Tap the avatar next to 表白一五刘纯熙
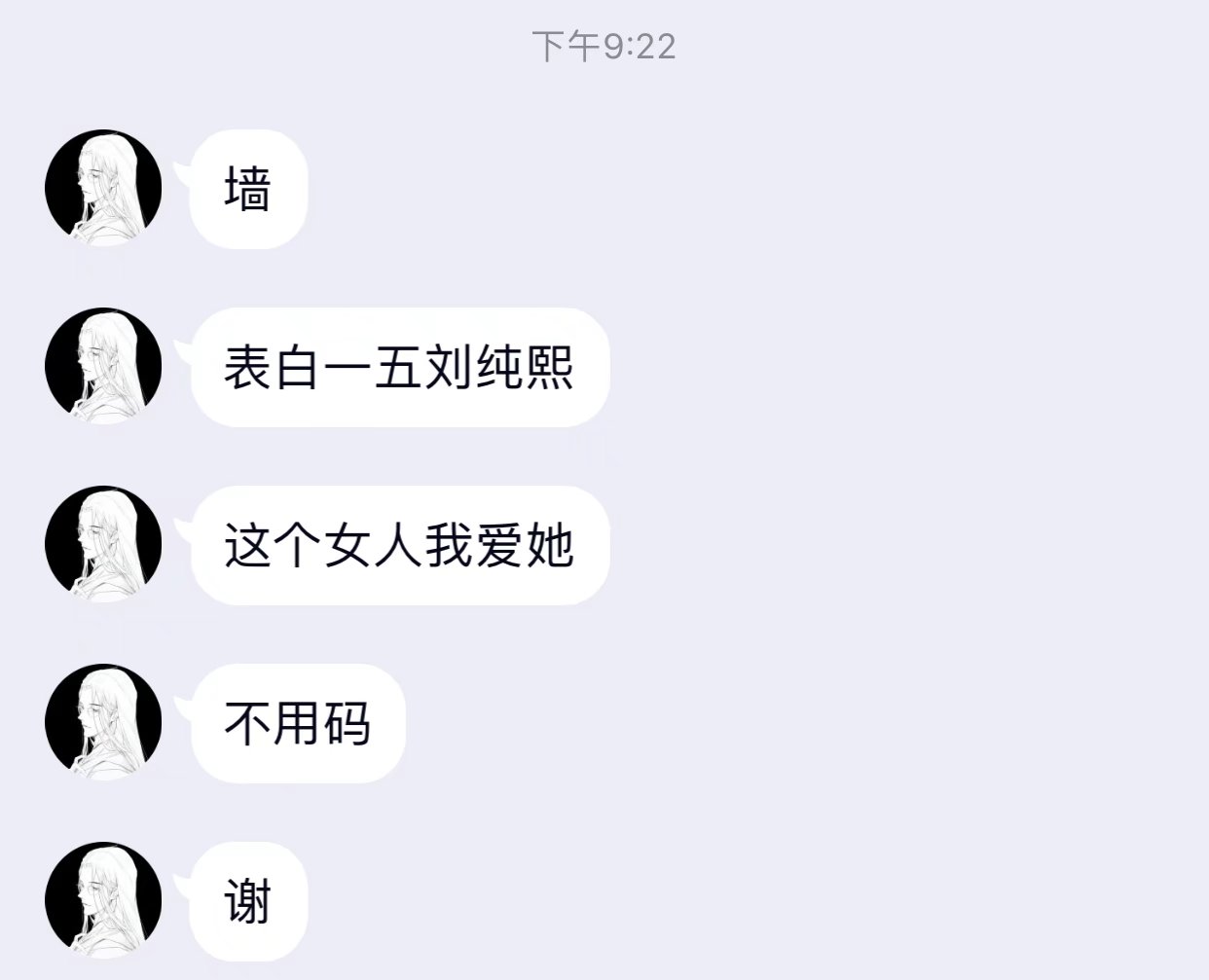 (103, 366)
